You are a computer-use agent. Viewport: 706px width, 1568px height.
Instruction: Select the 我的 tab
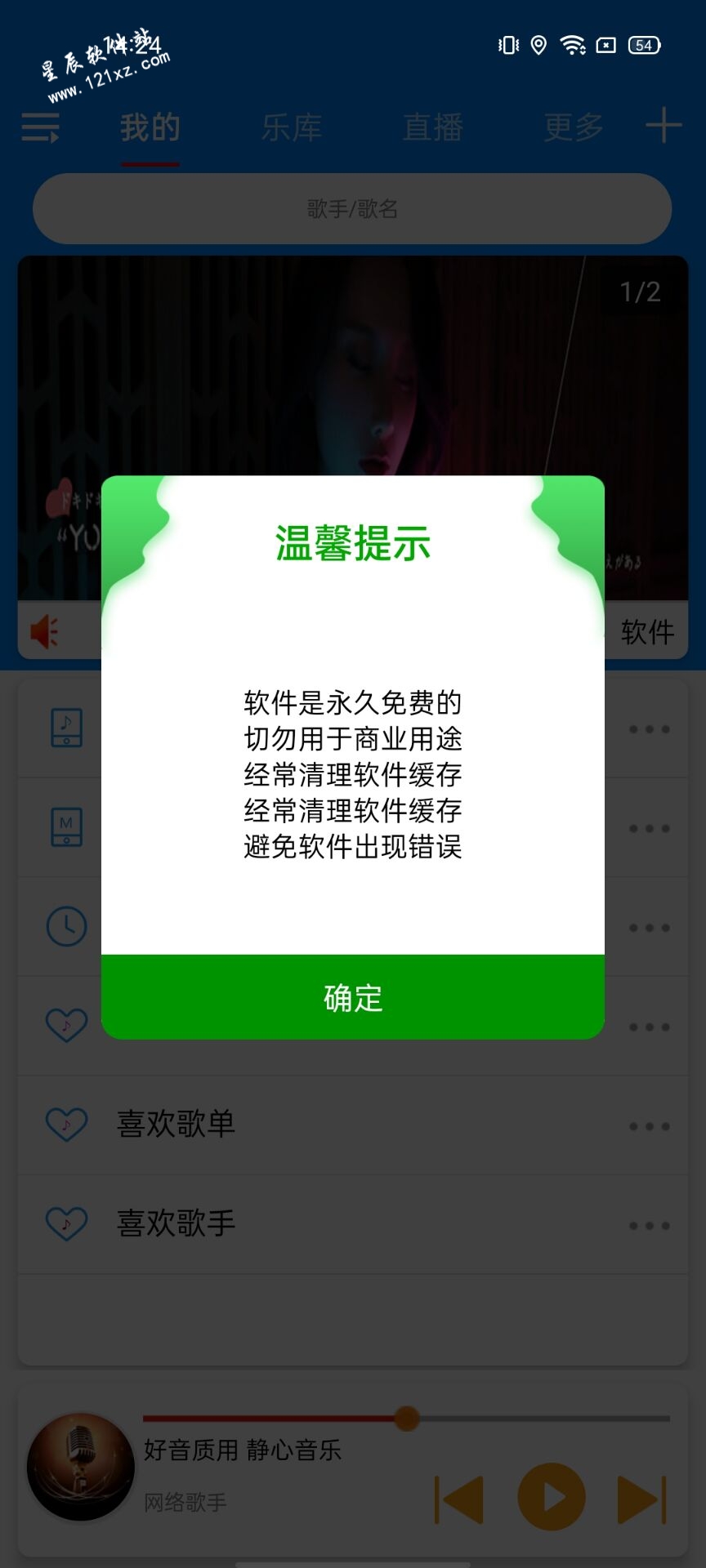pyautogui.click(x=150, y=128)
